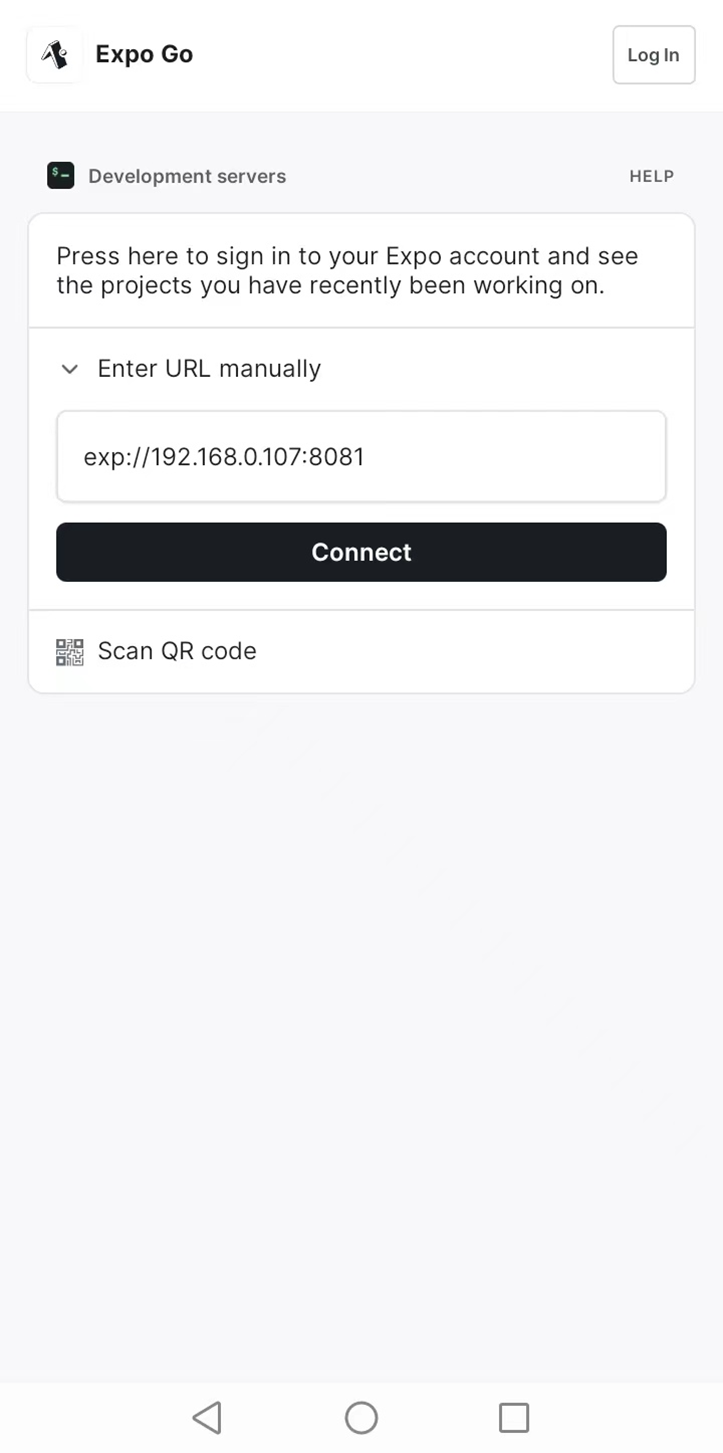723x1453 pixels.
Task: Open HELP for development servers
Action: pyautogui.click(x=651, y=176)
